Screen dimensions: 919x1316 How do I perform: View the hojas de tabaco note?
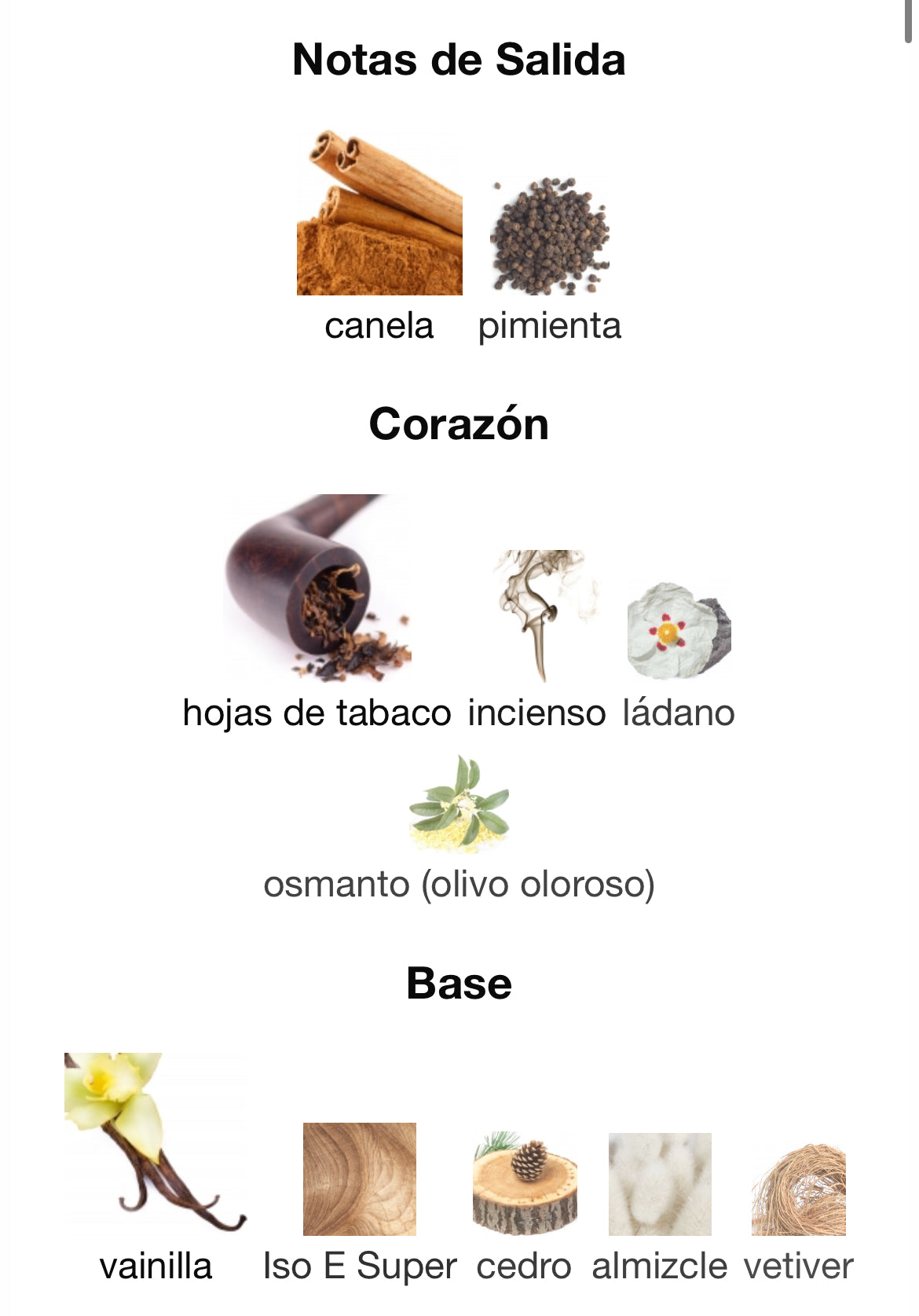point(317,588)
